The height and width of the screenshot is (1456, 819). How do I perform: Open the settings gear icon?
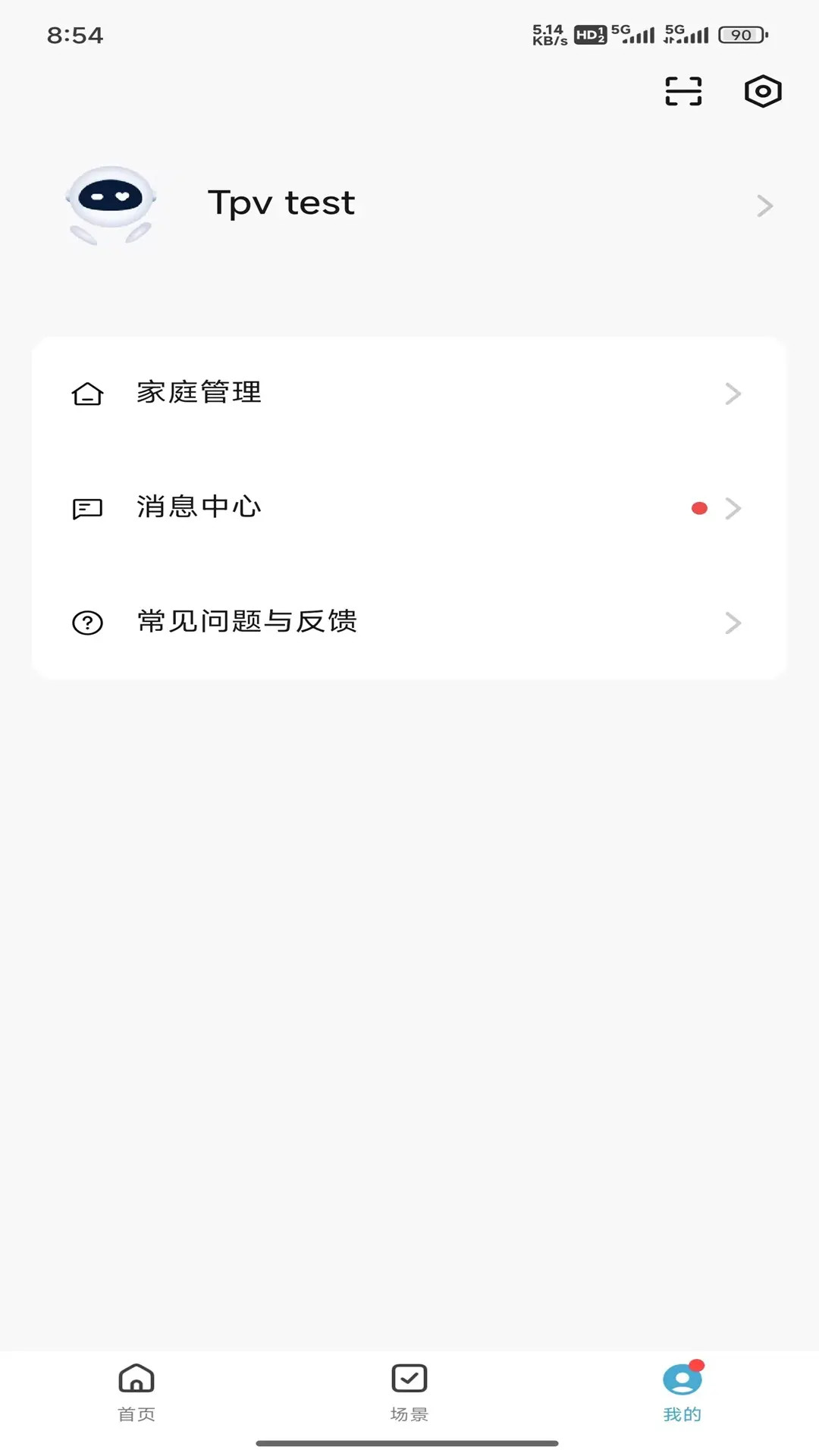click(x=762, y=91)
